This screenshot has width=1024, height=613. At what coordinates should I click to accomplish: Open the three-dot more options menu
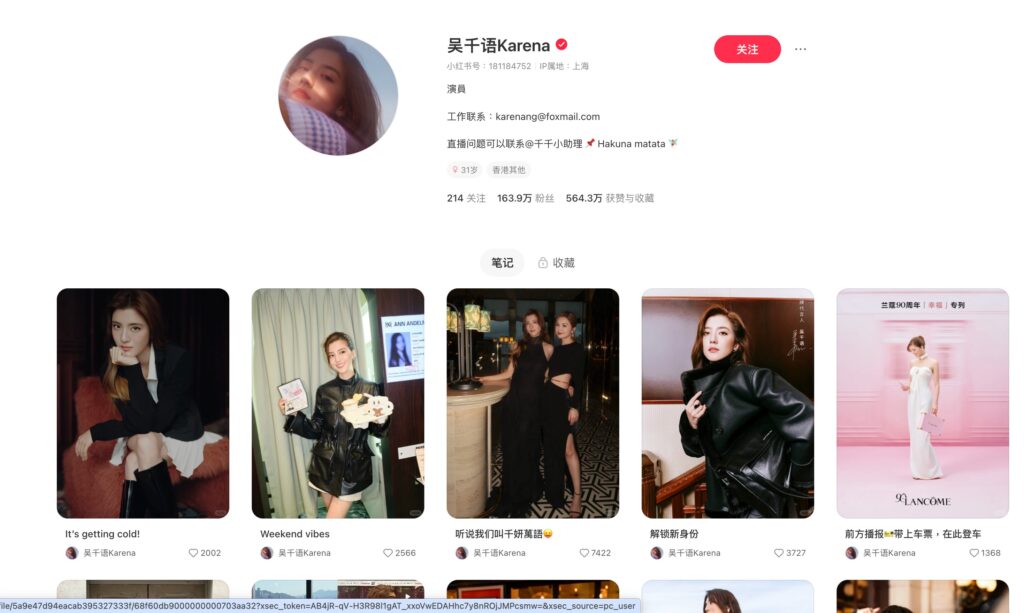pyautogui.click(x=800, y=49)
